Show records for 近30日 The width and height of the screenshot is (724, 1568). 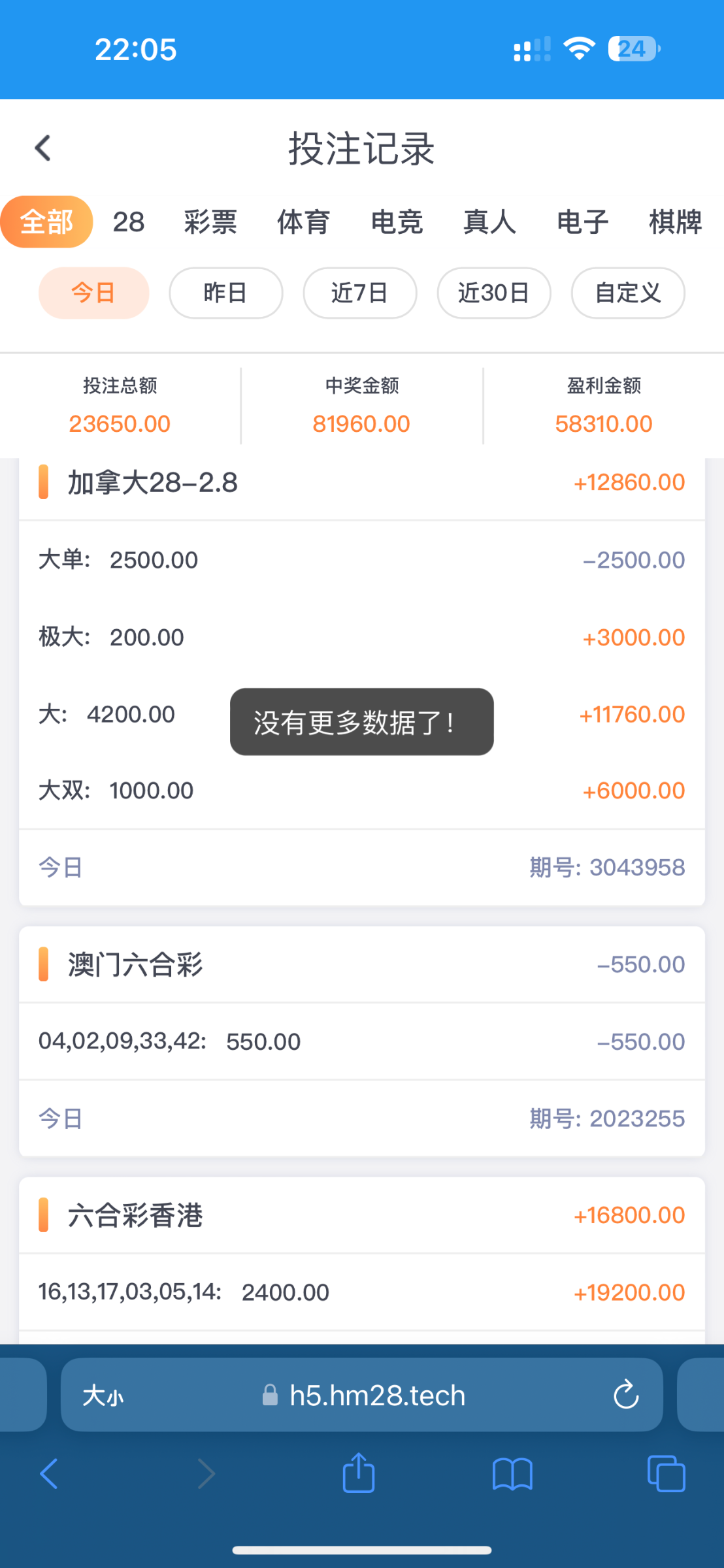tap(493, 293)
